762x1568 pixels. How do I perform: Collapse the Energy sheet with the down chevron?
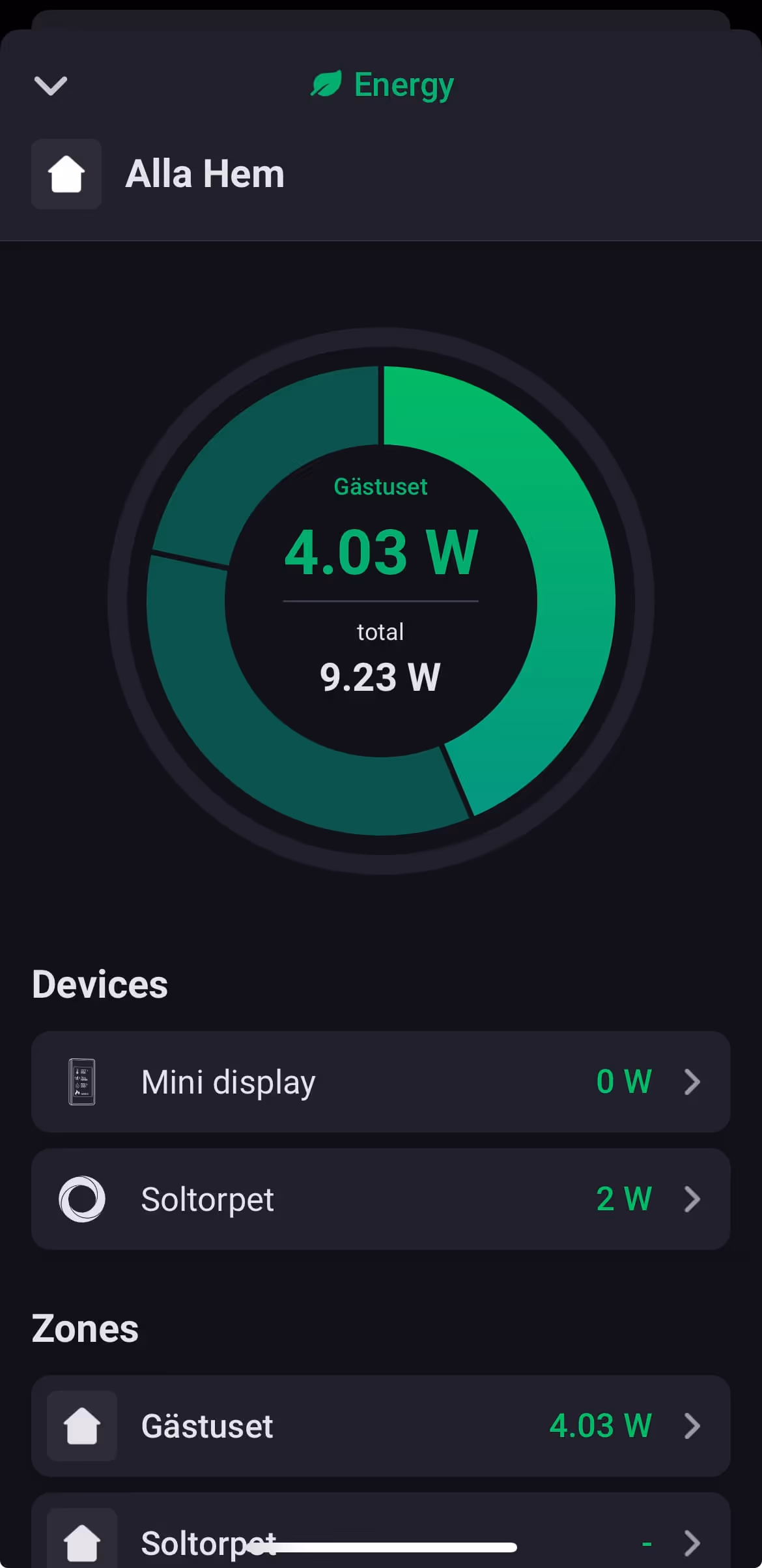click(x=51, y=85)
